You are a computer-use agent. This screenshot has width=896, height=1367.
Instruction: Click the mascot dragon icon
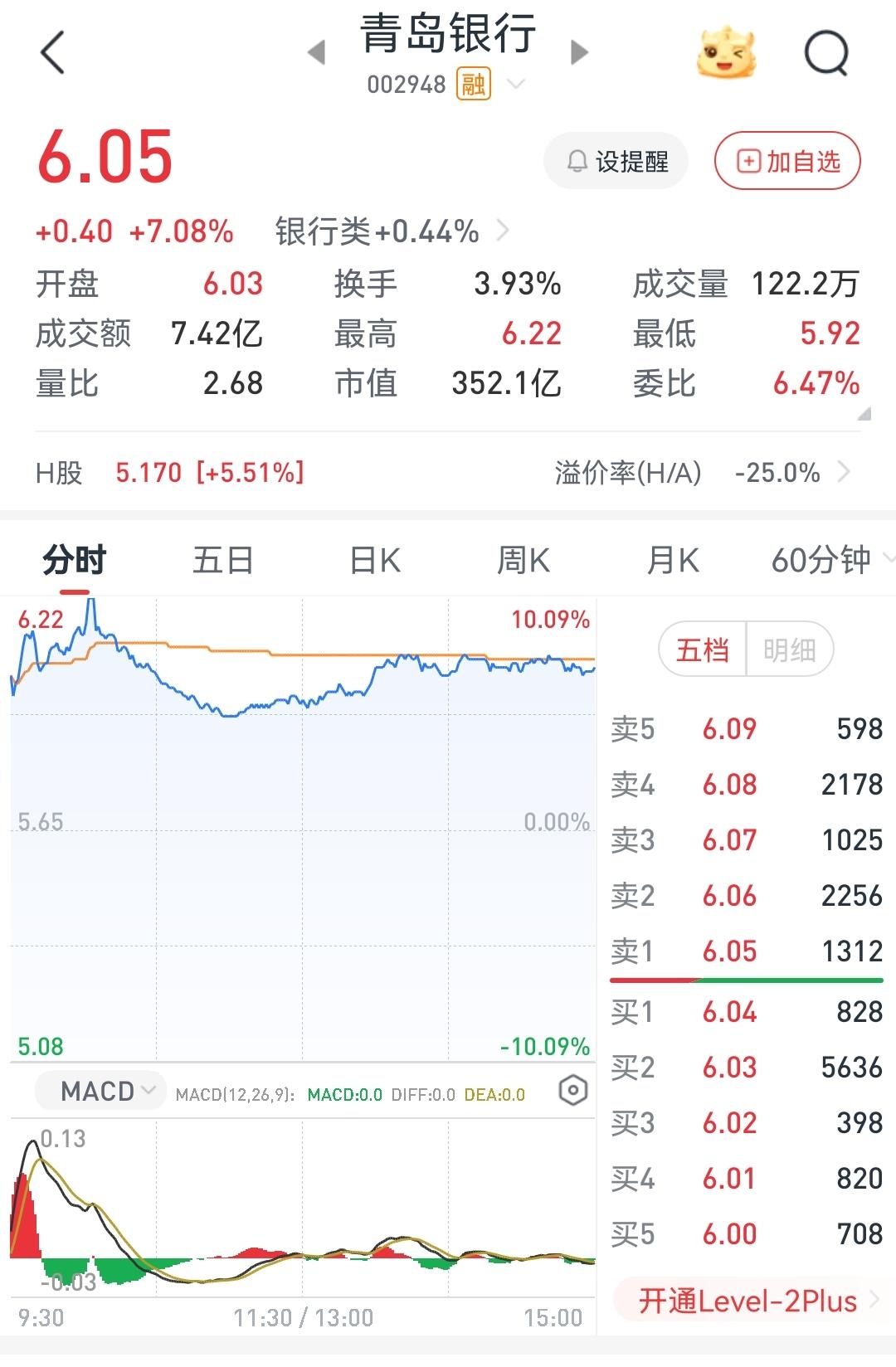pyautogui.click(x=725, y=51)
